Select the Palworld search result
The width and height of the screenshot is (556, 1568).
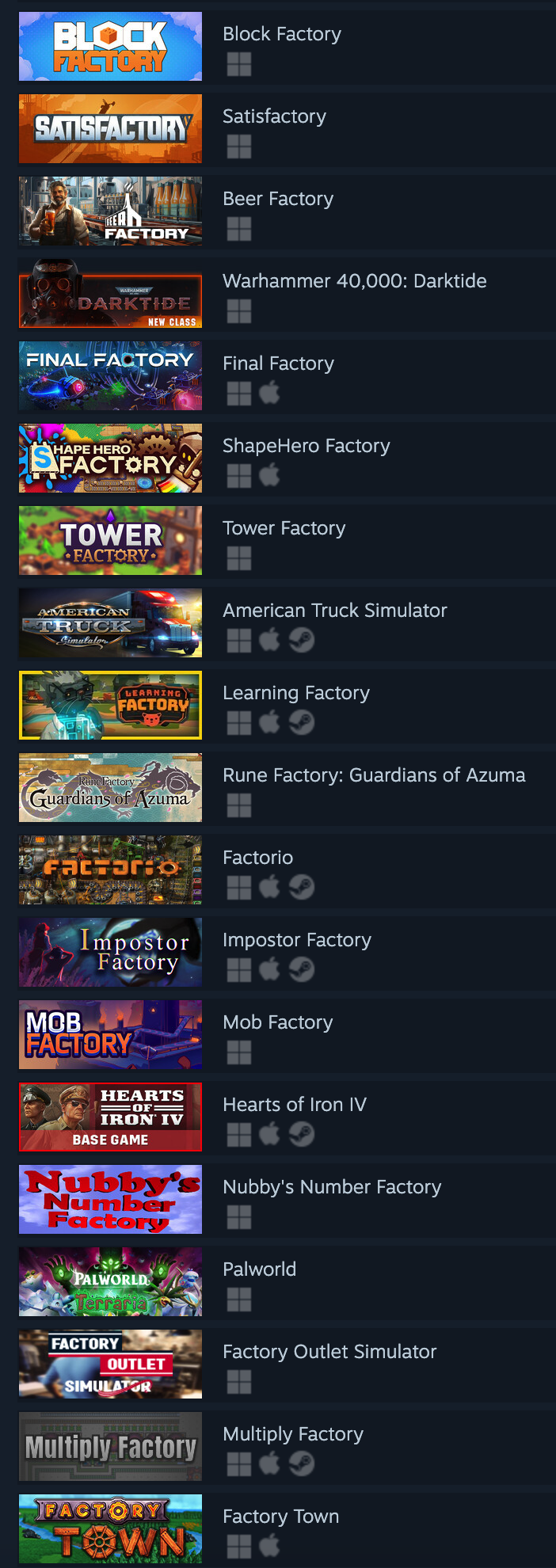(x=259, y=1270)
